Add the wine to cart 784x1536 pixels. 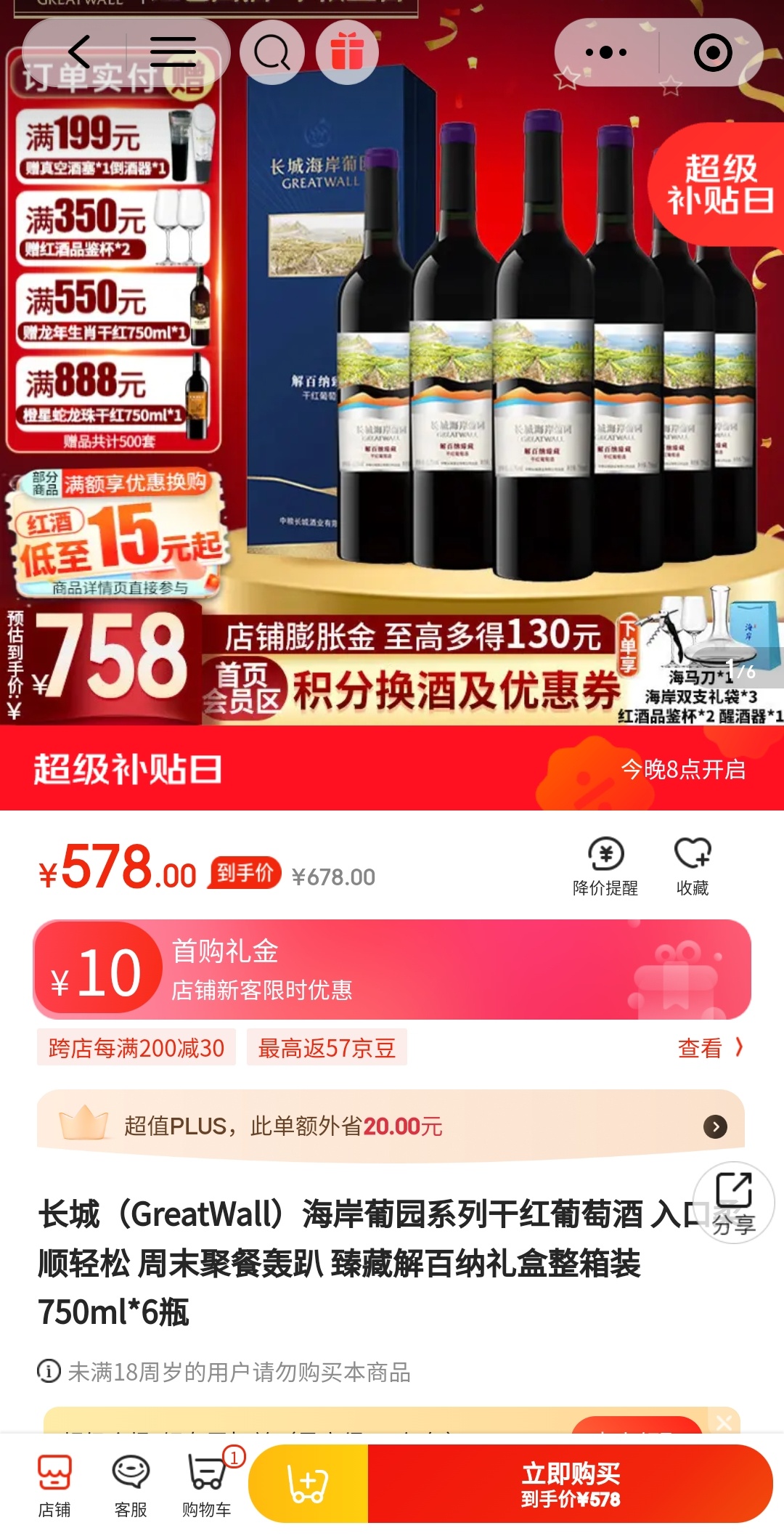309,1484
